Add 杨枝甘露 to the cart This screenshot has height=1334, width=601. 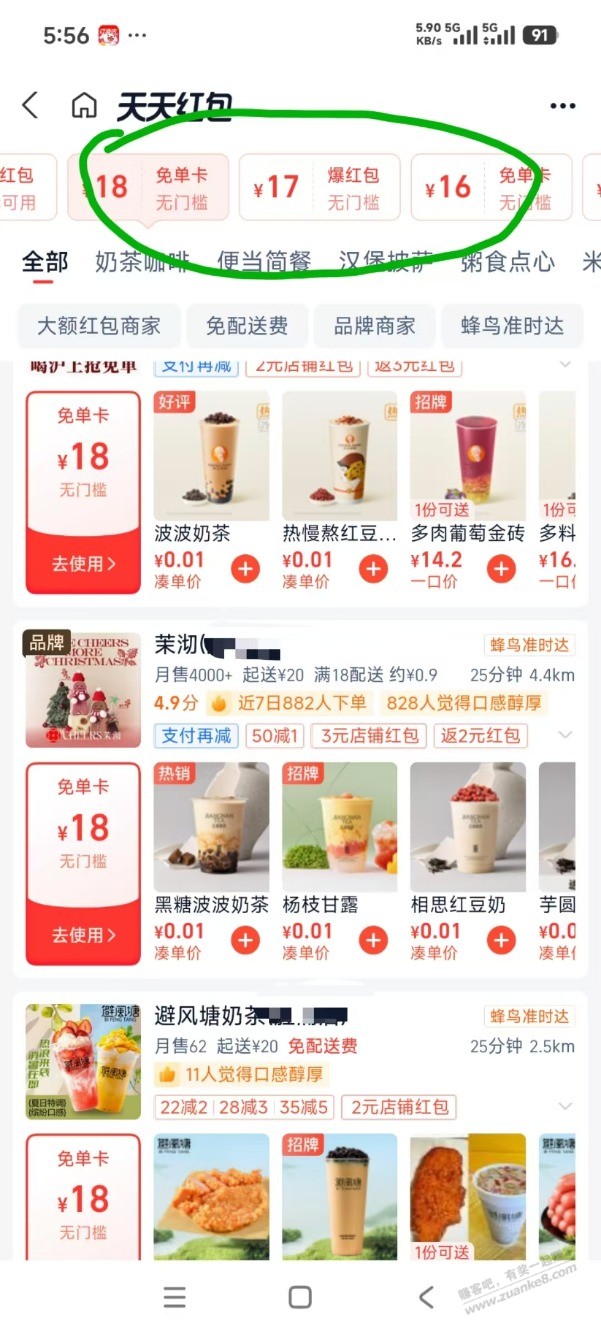(x=373, y=940)
